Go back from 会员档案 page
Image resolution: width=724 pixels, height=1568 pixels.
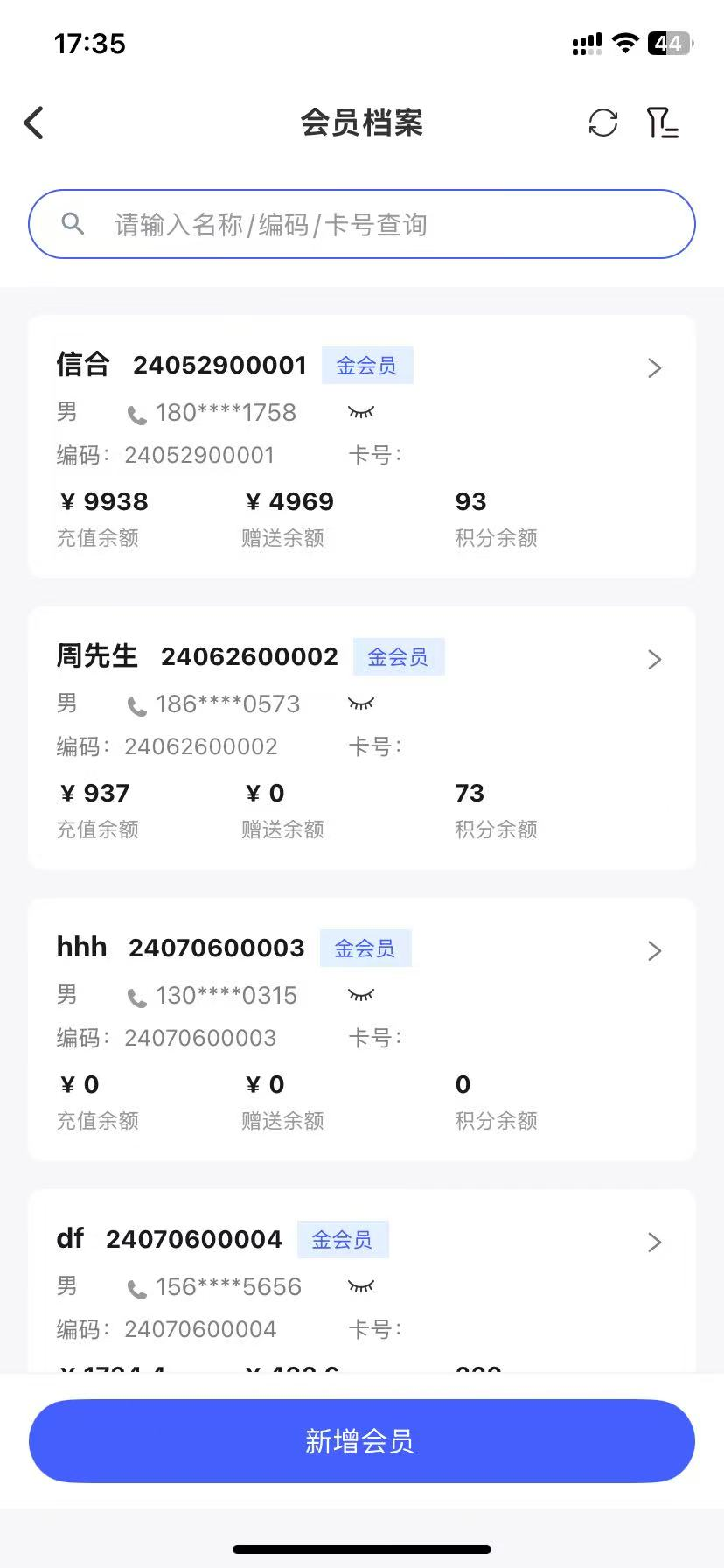tap(34, 123)
